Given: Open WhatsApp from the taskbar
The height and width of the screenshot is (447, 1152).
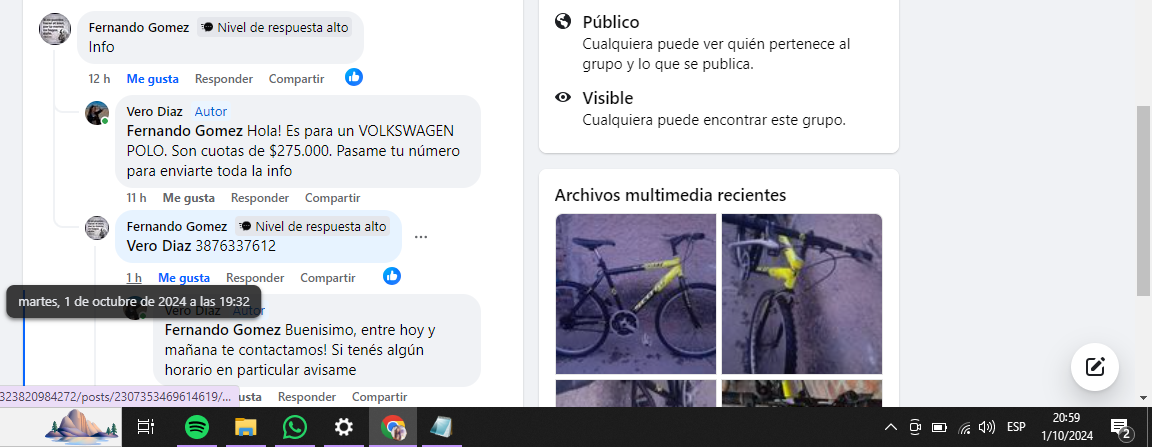Looking at the screenshot, I should click(294, 428).
